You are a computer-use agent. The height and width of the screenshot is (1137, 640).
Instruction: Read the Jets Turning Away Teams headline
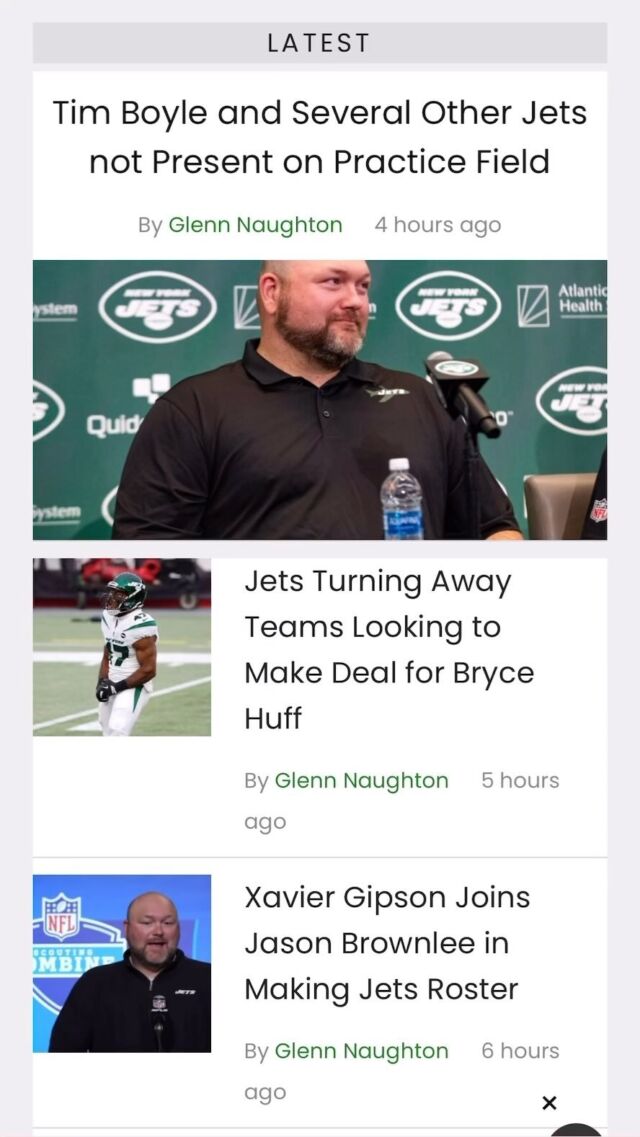pyautogui.click(x=389, y=650)
